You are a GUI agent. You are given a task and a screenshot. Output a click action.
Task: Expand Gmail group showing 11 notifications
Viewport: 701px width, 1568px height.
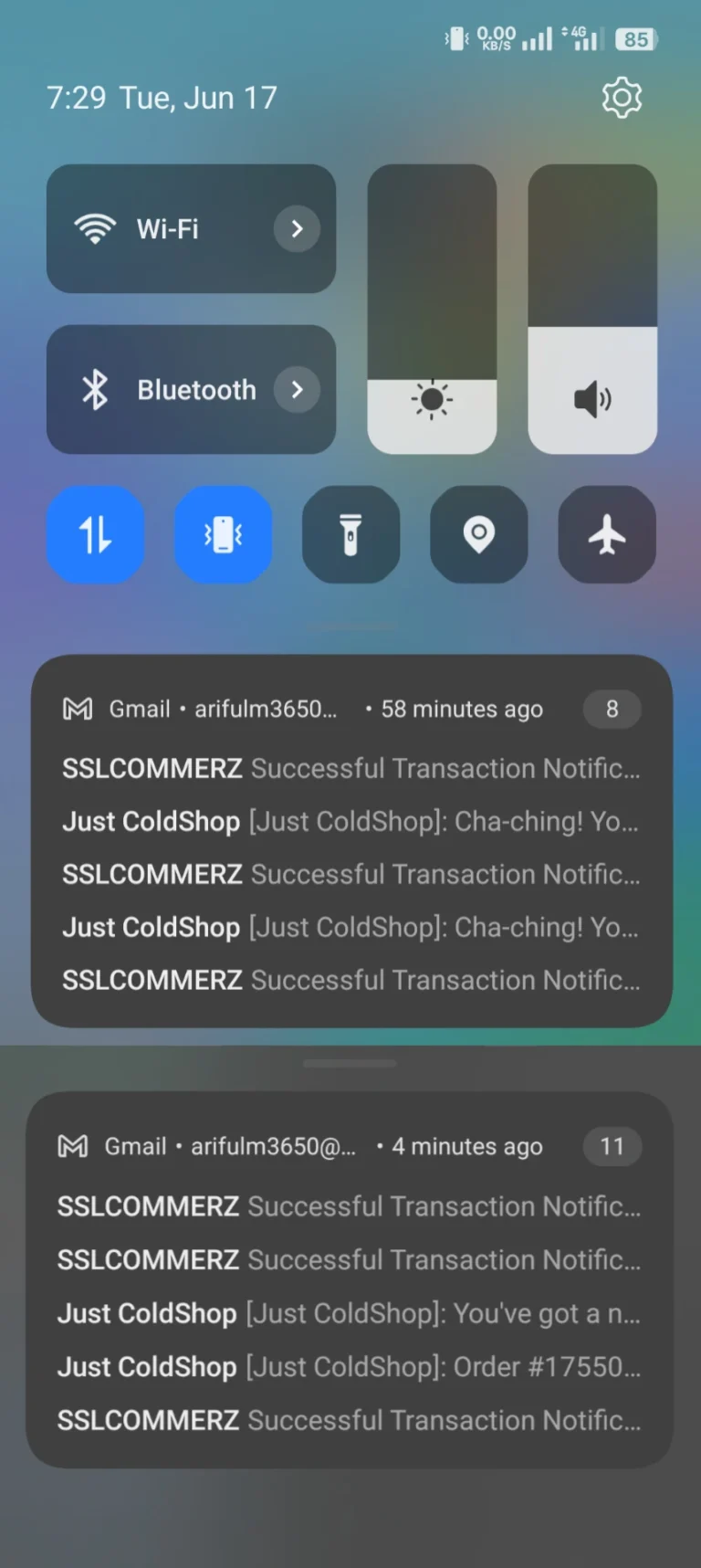(612, 1146)
